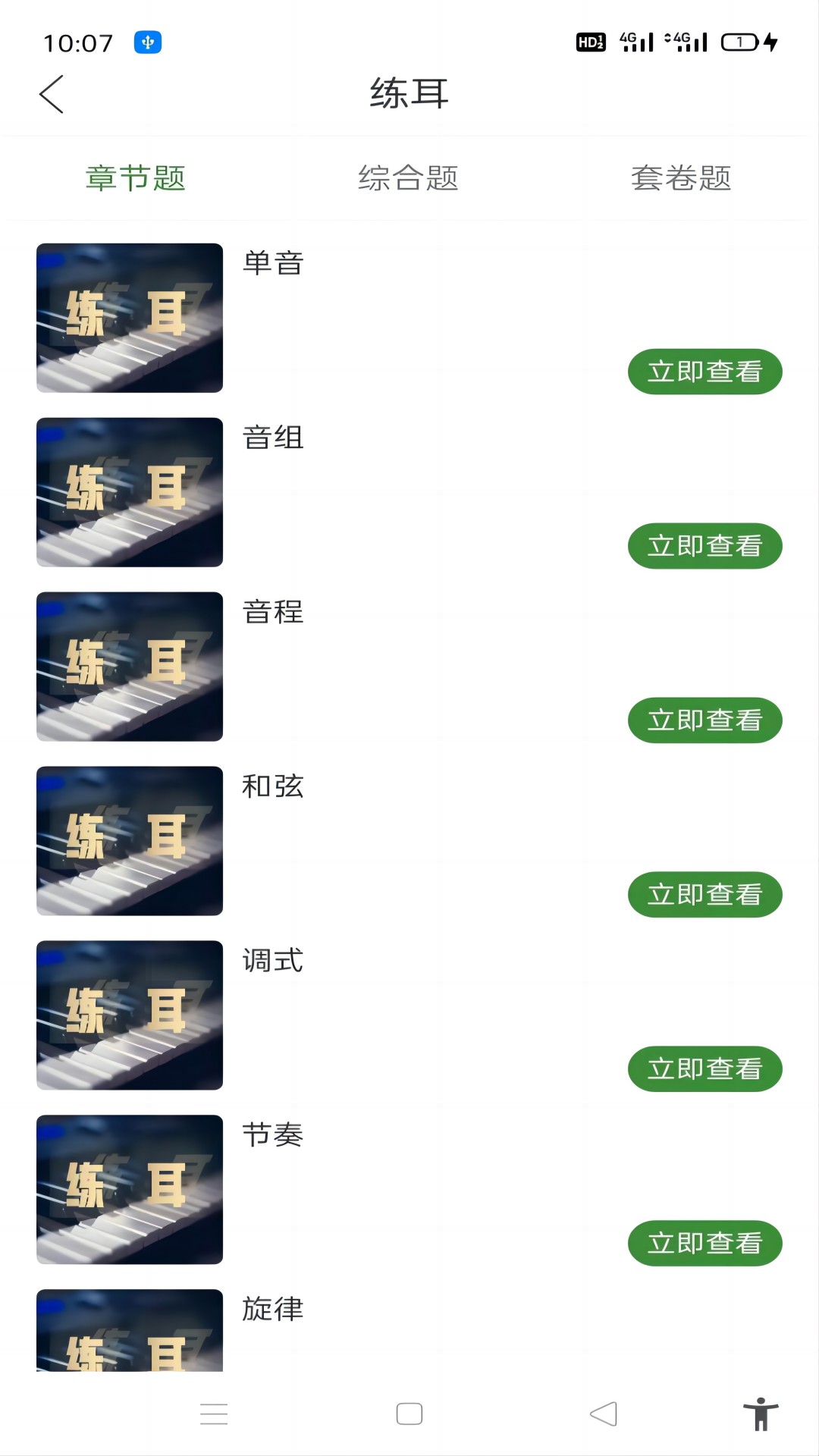This screenshot has width=819, height=1456.
Task: Open the 和弦 cover thumbnail
Action: pos(130,841)
